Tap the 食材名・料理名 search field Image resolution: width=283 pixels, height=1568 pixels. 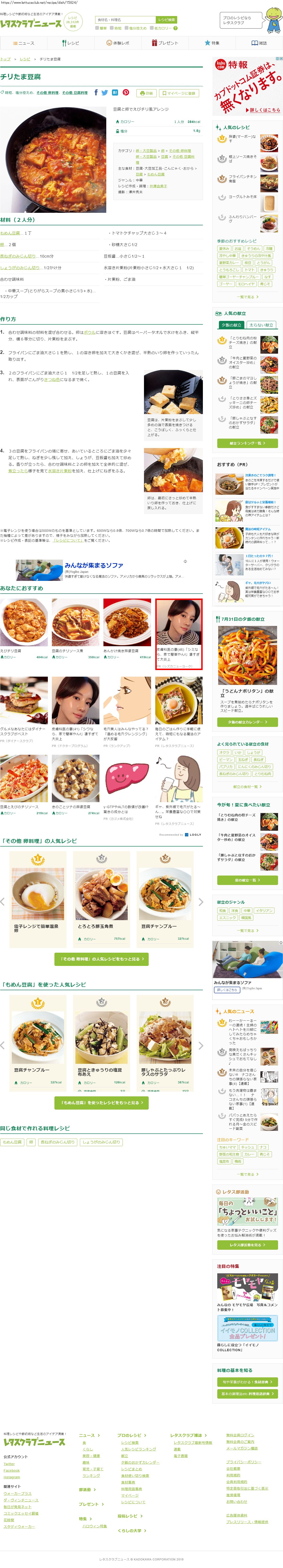tap(124, 20)
